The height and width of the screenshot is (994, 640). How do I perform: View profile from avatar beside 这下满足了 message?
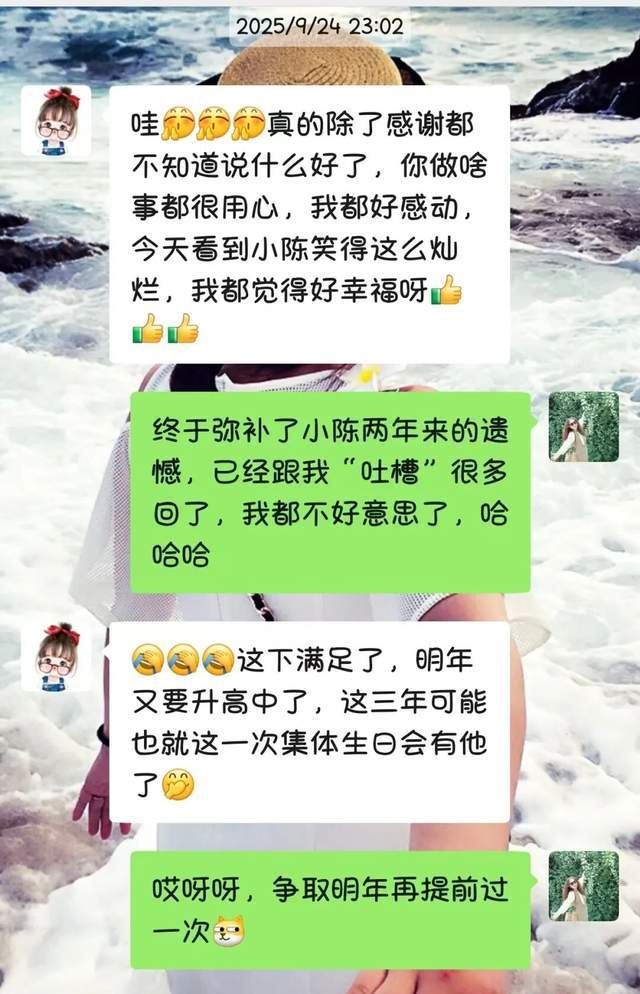point(56,657)
